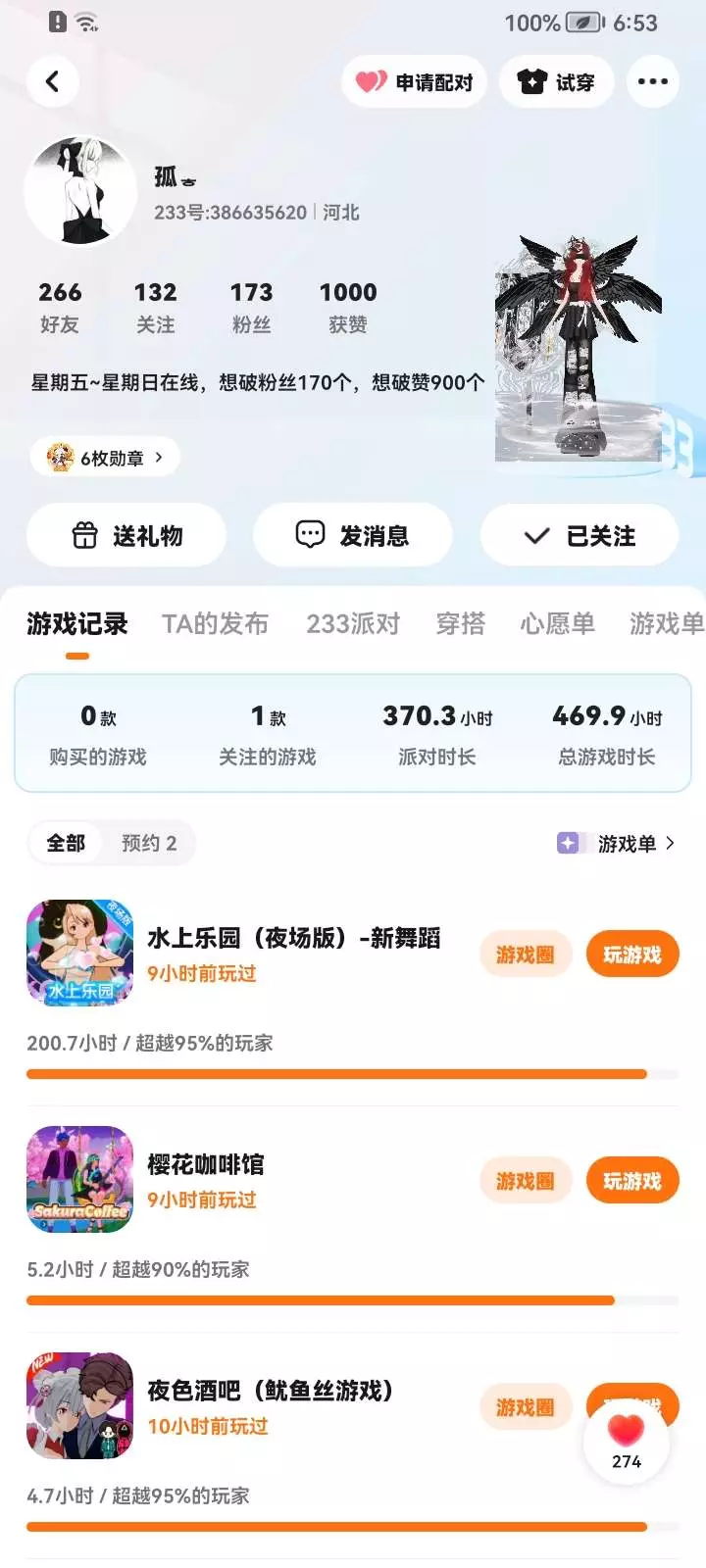Viewport: 706px width, 1568px height.
Task: Tap 玩游戏 for 水上乐园（夜场版）
Action: (632, 954)
